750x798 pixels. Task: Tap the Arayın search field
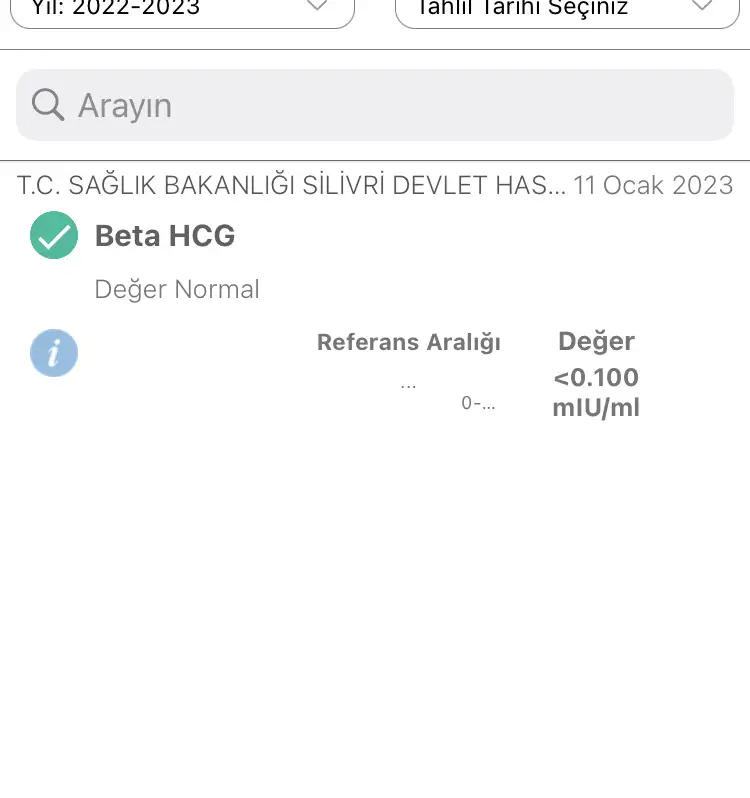coord(375,105)
